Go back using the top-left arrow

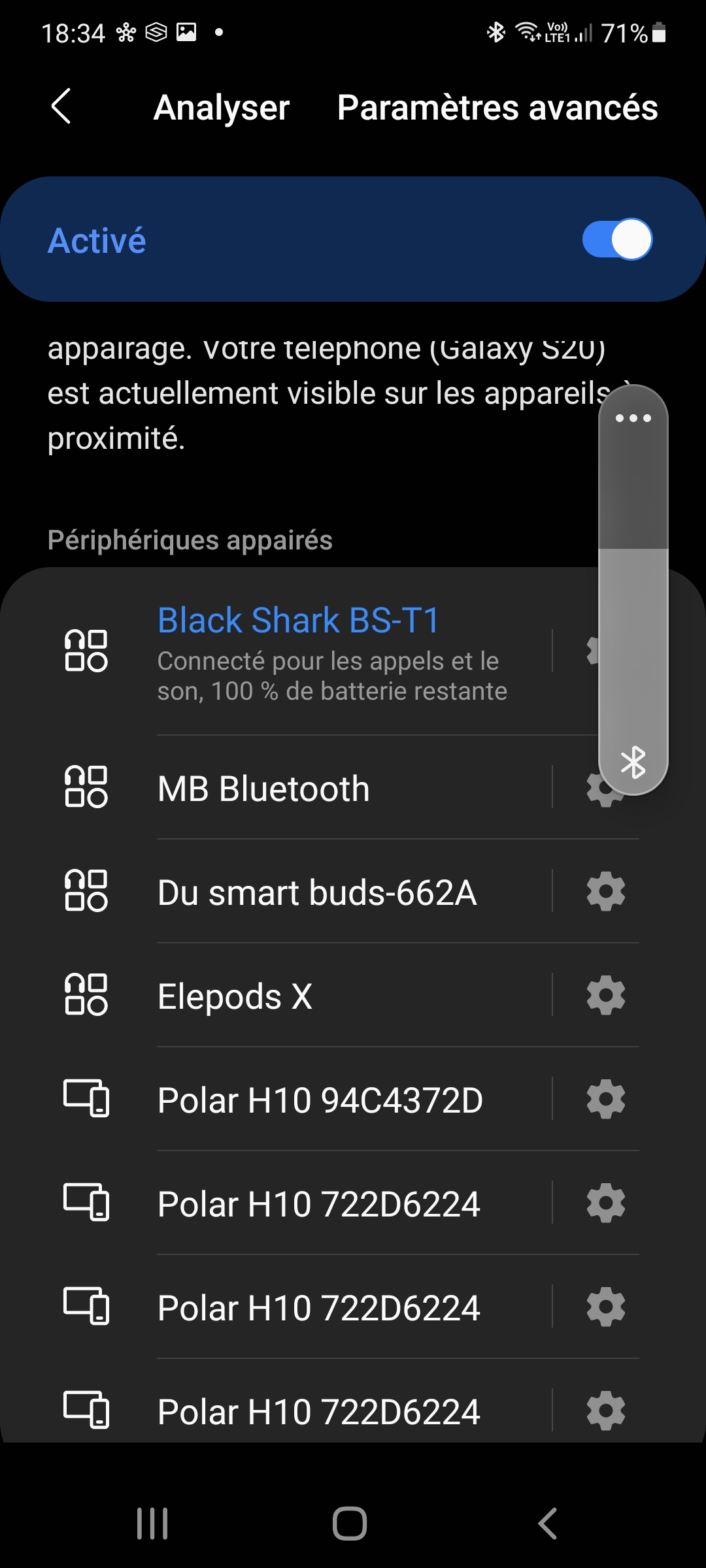pos(61,106)
